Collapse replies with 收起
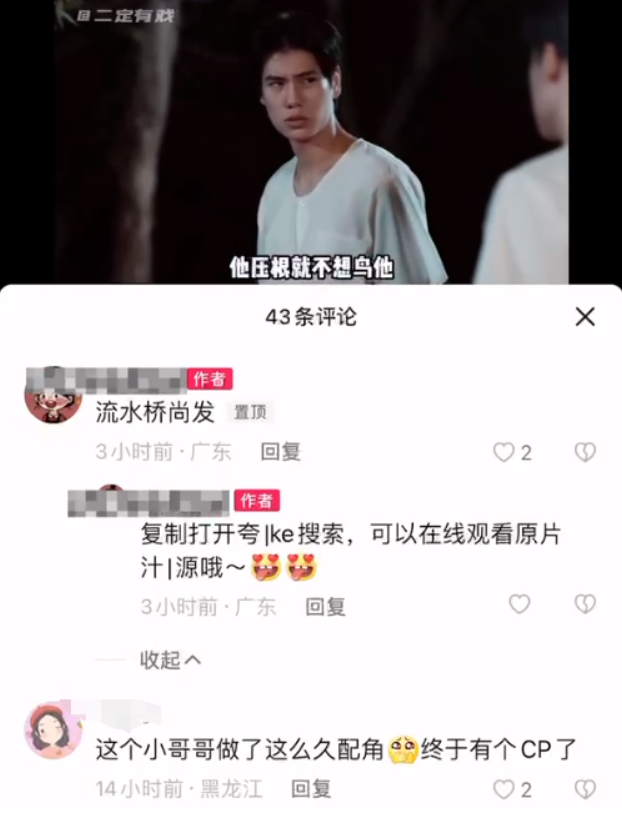Screen dimensions: 622x817 tap(169, 660)
